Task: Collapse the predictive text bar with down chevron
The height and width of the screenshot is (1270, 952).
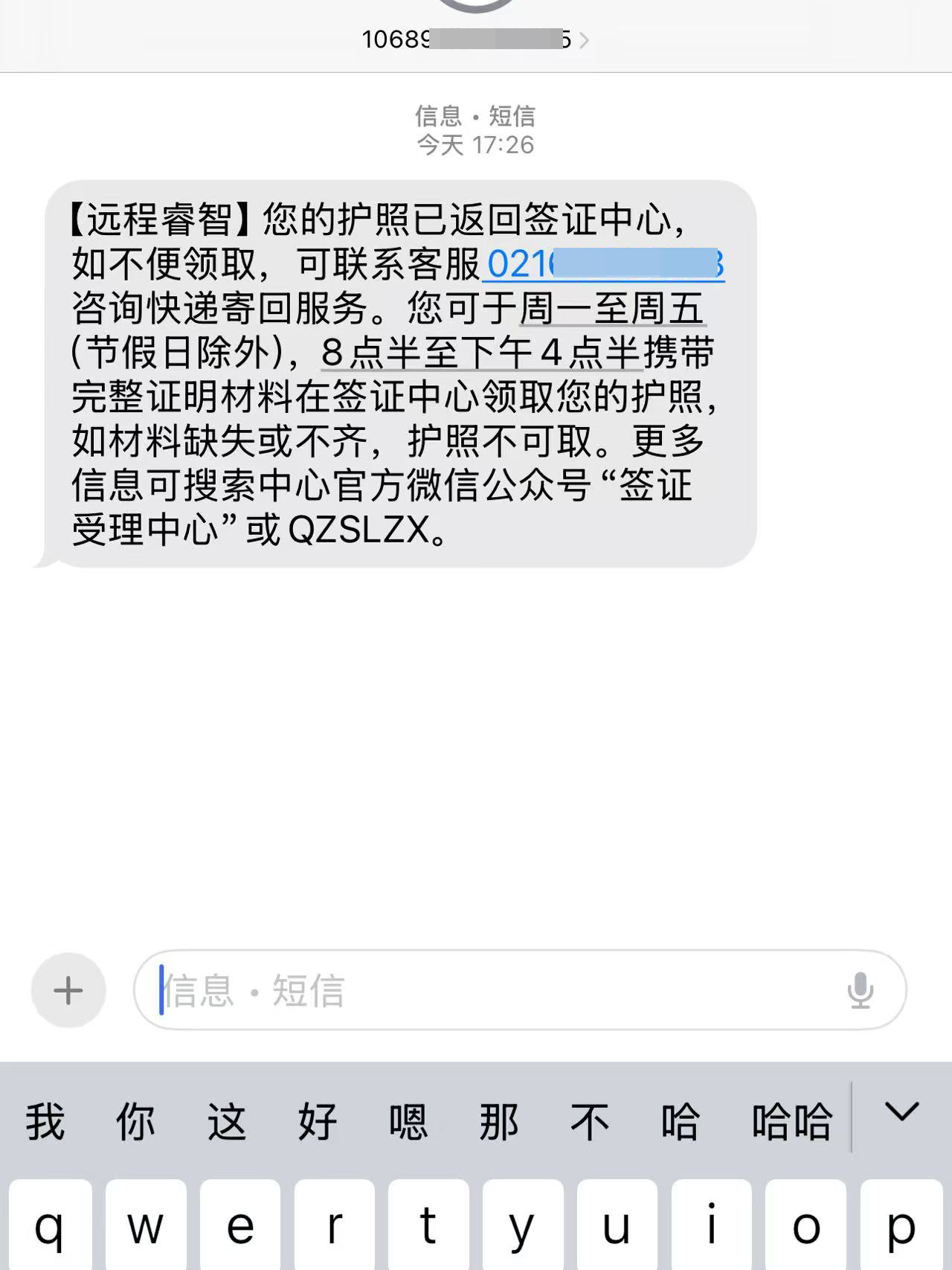Action: tap(901, 1113)
